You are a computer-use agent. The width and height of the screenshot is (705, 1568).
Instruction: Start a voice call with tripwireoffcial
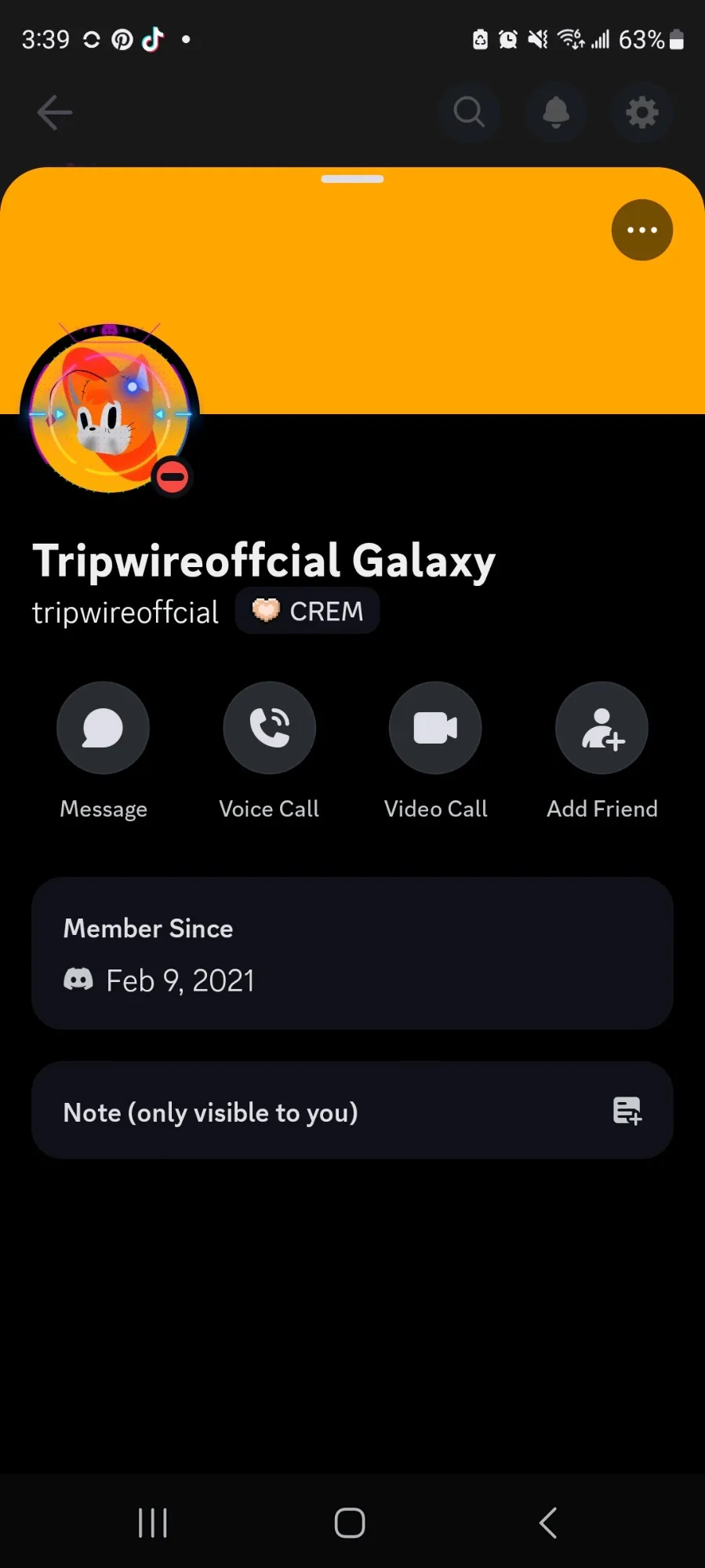269,729
